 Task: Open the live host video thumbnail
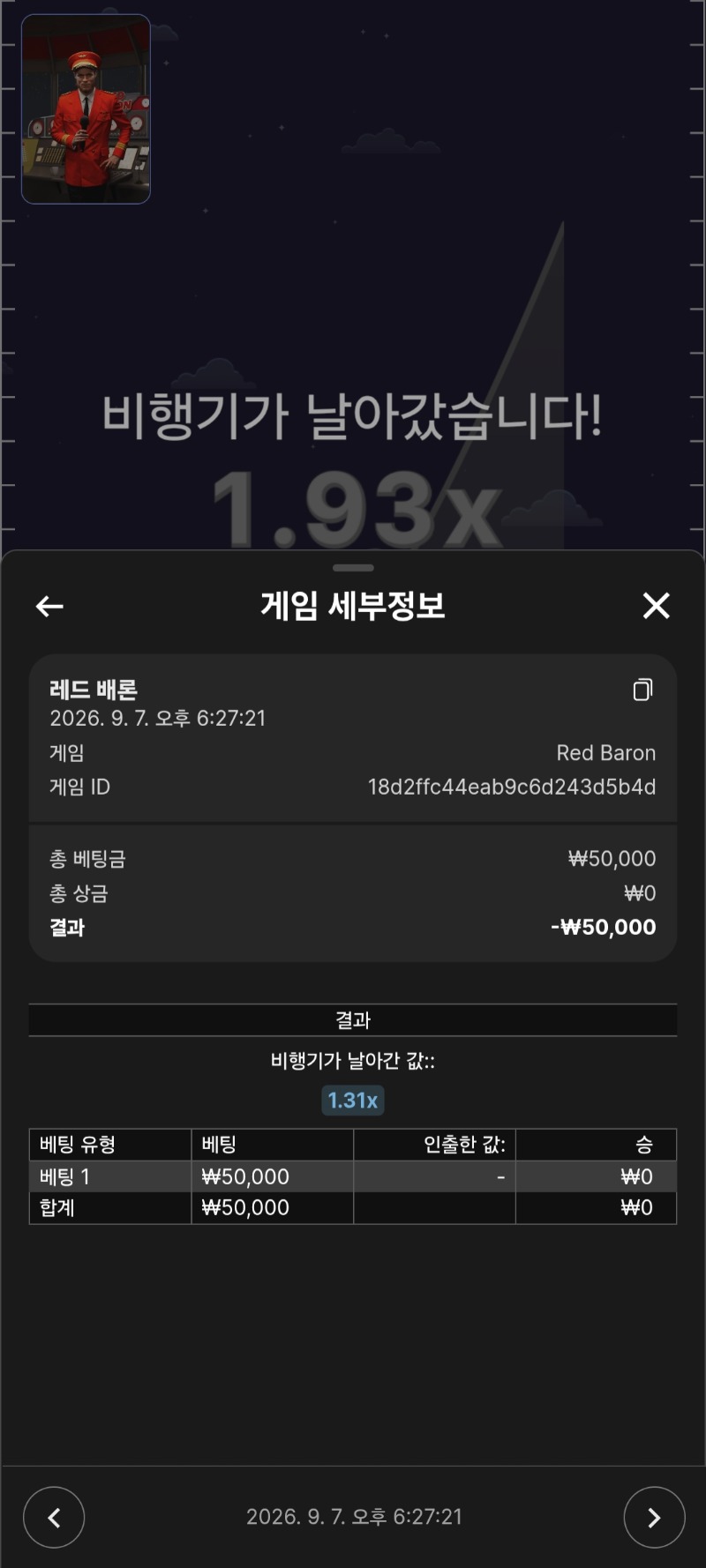pyautogui.click(x=86, y=109)
